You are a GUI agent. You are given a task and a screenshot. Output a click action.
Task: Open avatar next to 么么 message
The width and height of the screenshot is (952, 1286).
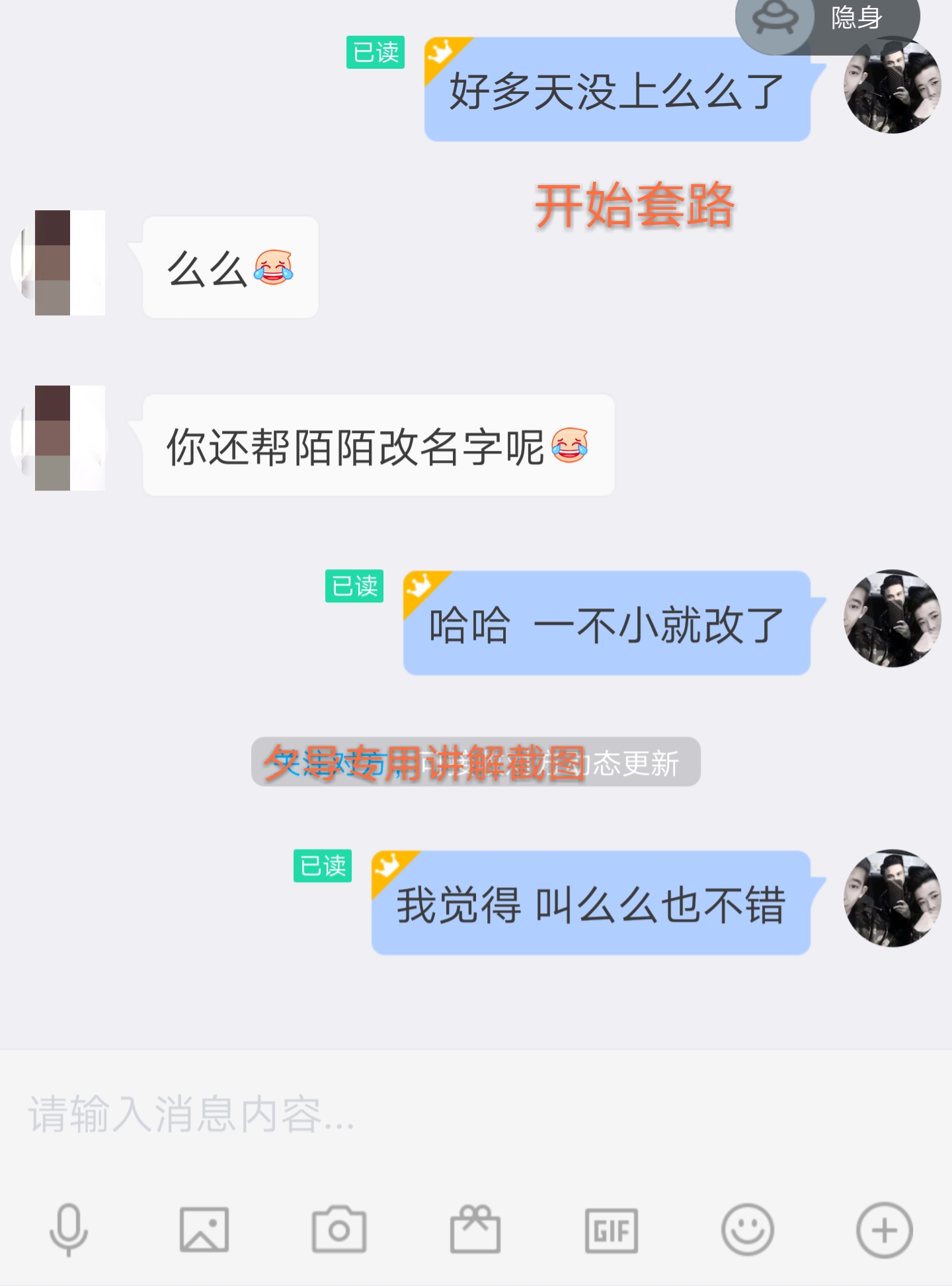[59, 262]
